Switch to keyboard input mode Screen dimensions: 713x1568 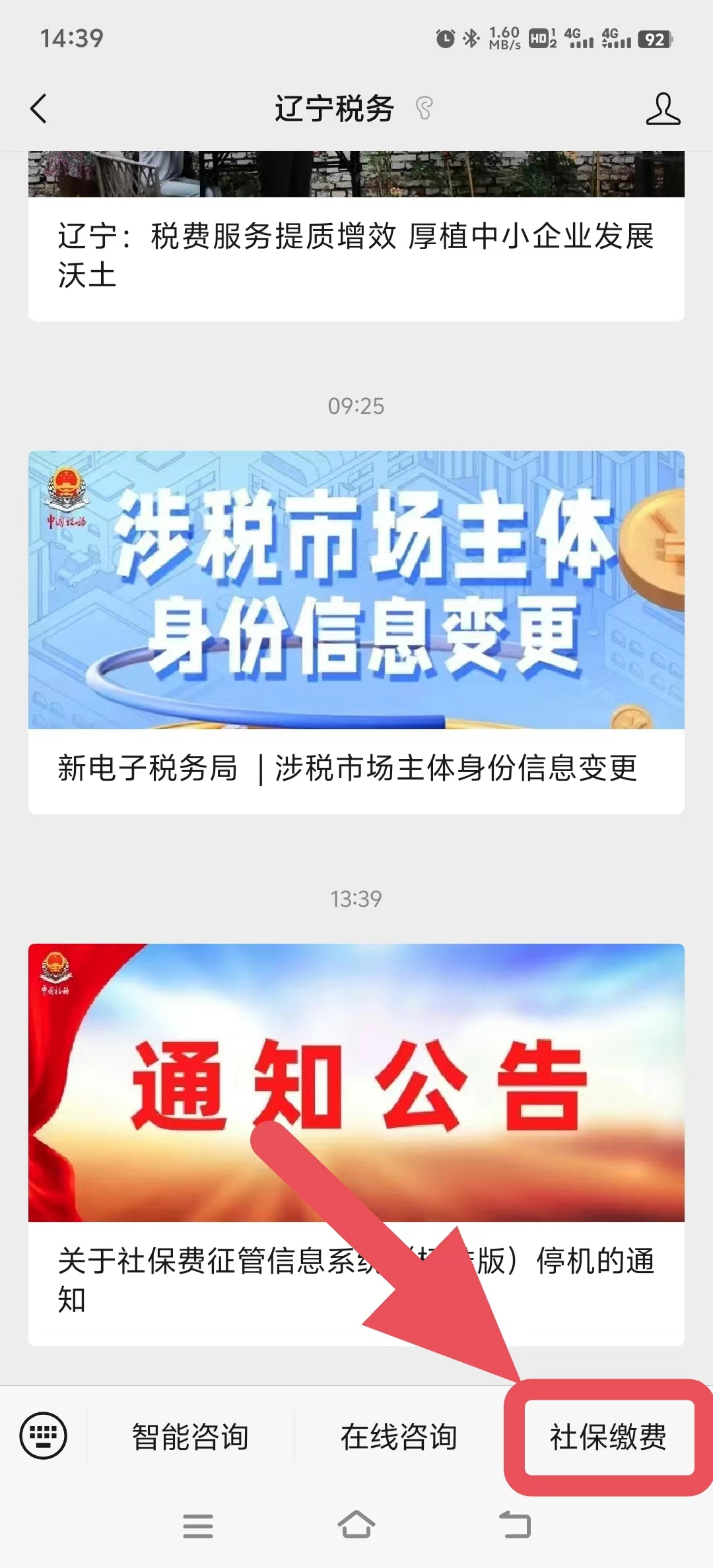44,1435
